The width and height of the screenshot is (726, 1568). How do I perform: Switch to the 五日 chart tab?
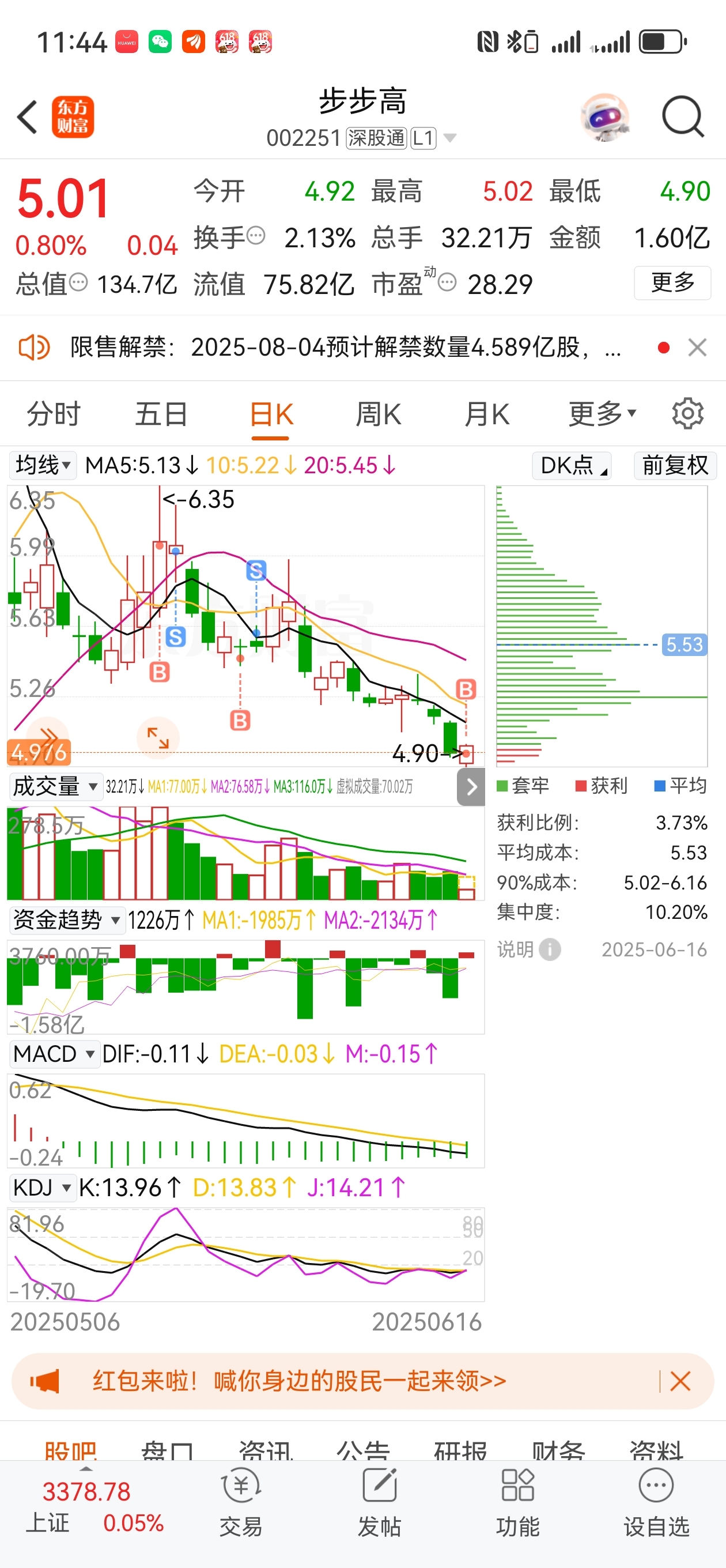coord(161,414)
